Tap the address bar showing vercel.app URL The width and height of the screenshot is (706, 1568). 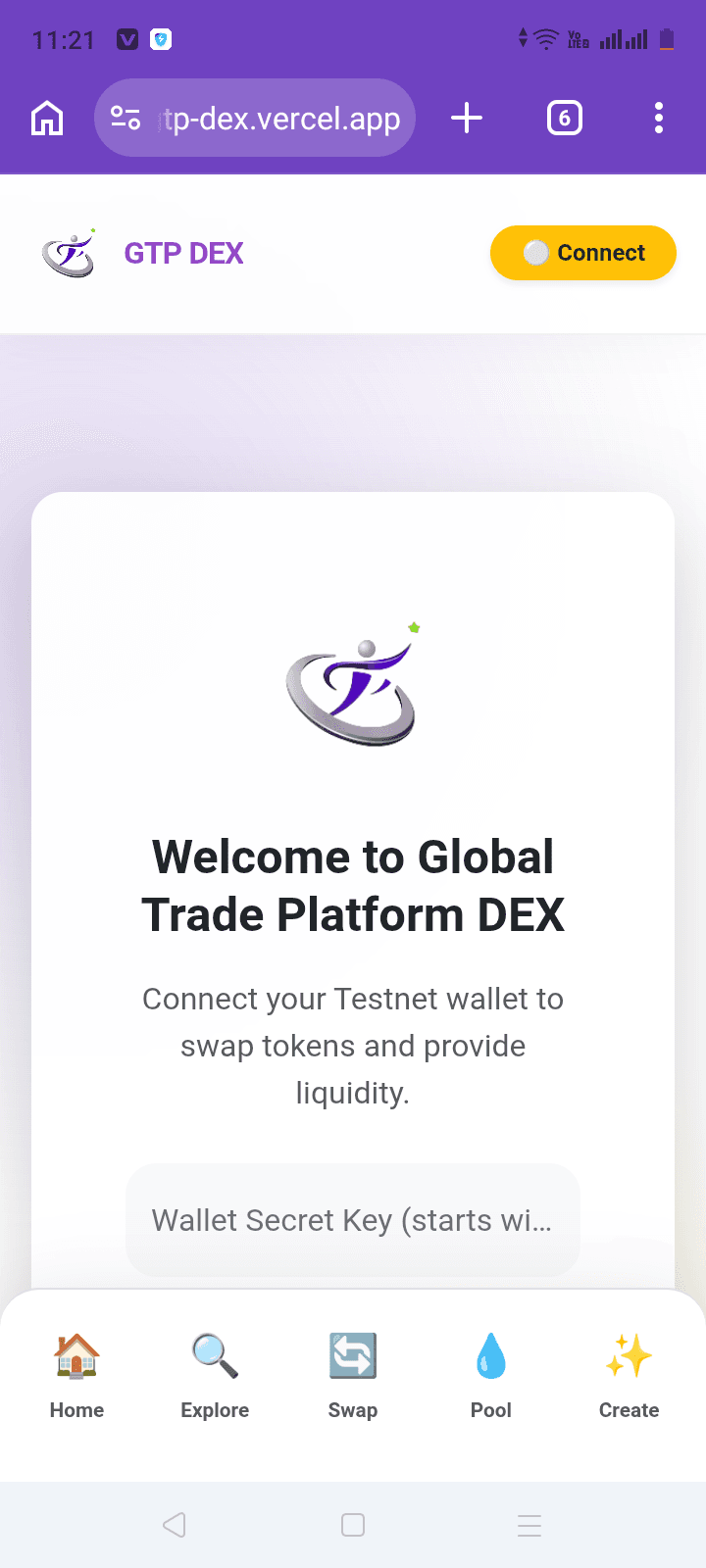255,119
